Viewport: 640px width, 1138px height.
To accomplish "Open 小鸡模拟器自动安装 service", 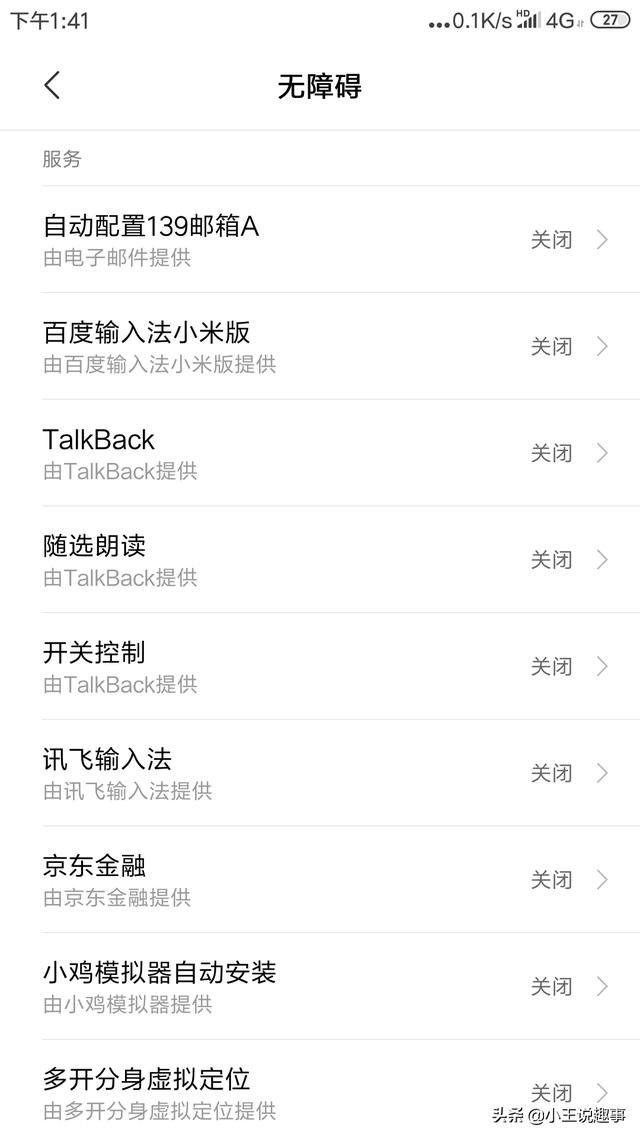I will point(320,987).
